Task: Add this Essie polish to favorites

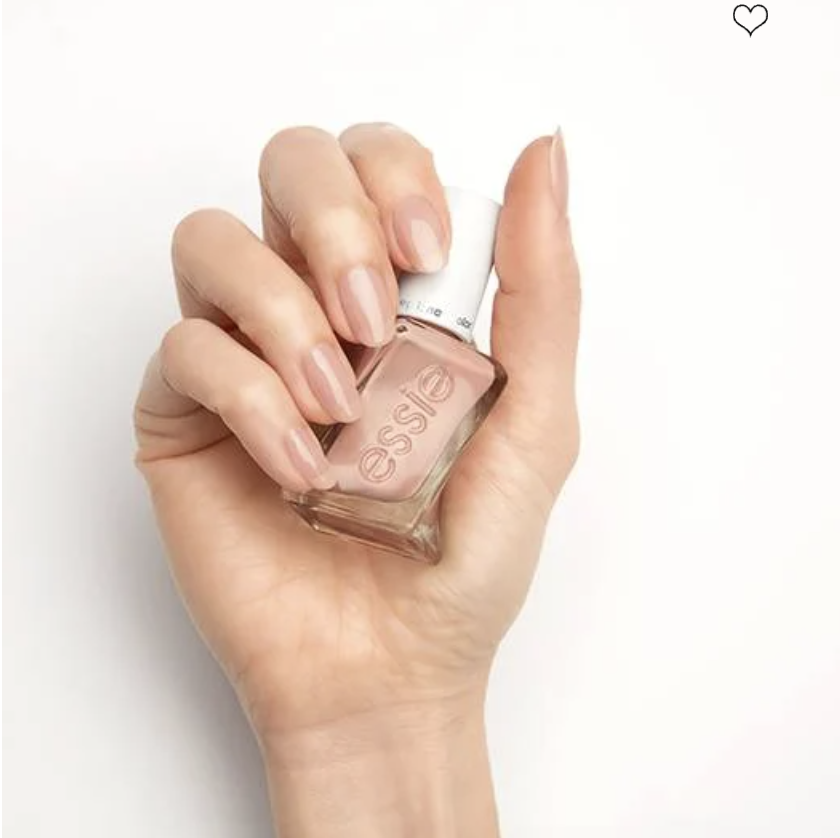Action: (750, 20)
